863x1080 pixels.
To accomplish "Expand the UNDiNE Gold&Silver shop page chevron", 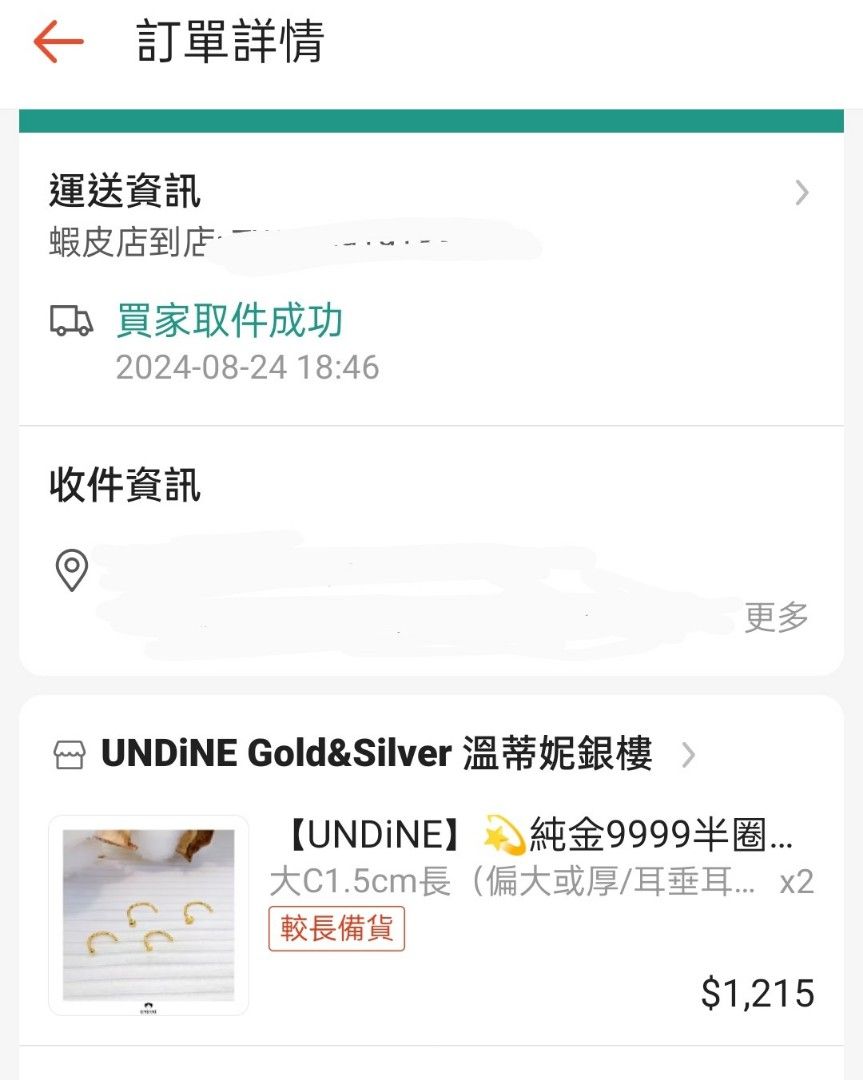I will click(x=688, y=756).
